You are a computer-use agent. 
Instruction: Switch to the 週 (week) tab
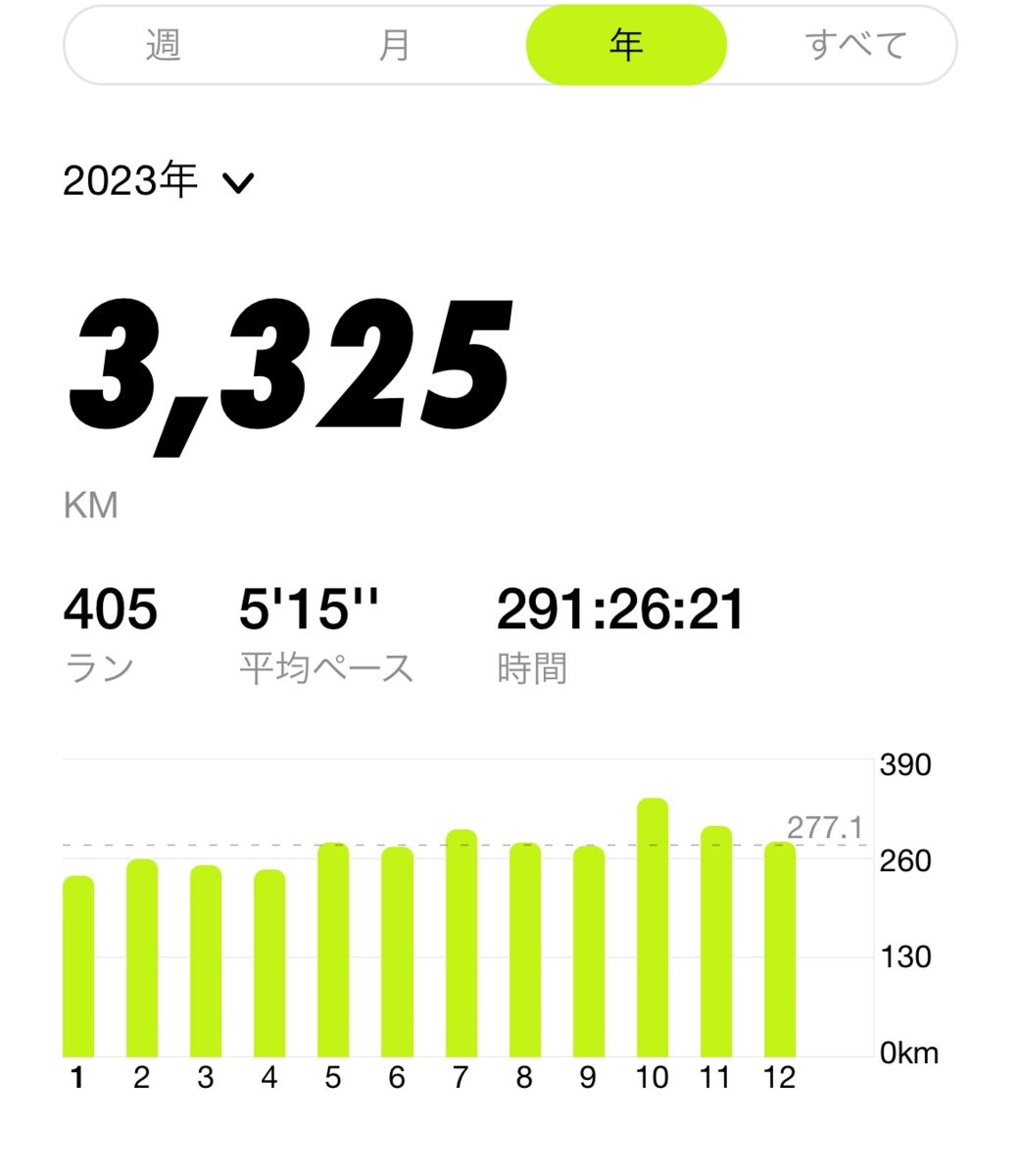click(163, 45)
